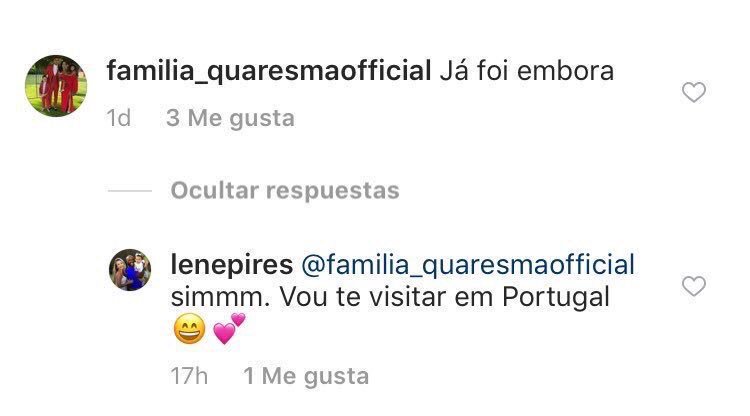Open the @familia_quaresmaofficial mention link

[468, 266]
